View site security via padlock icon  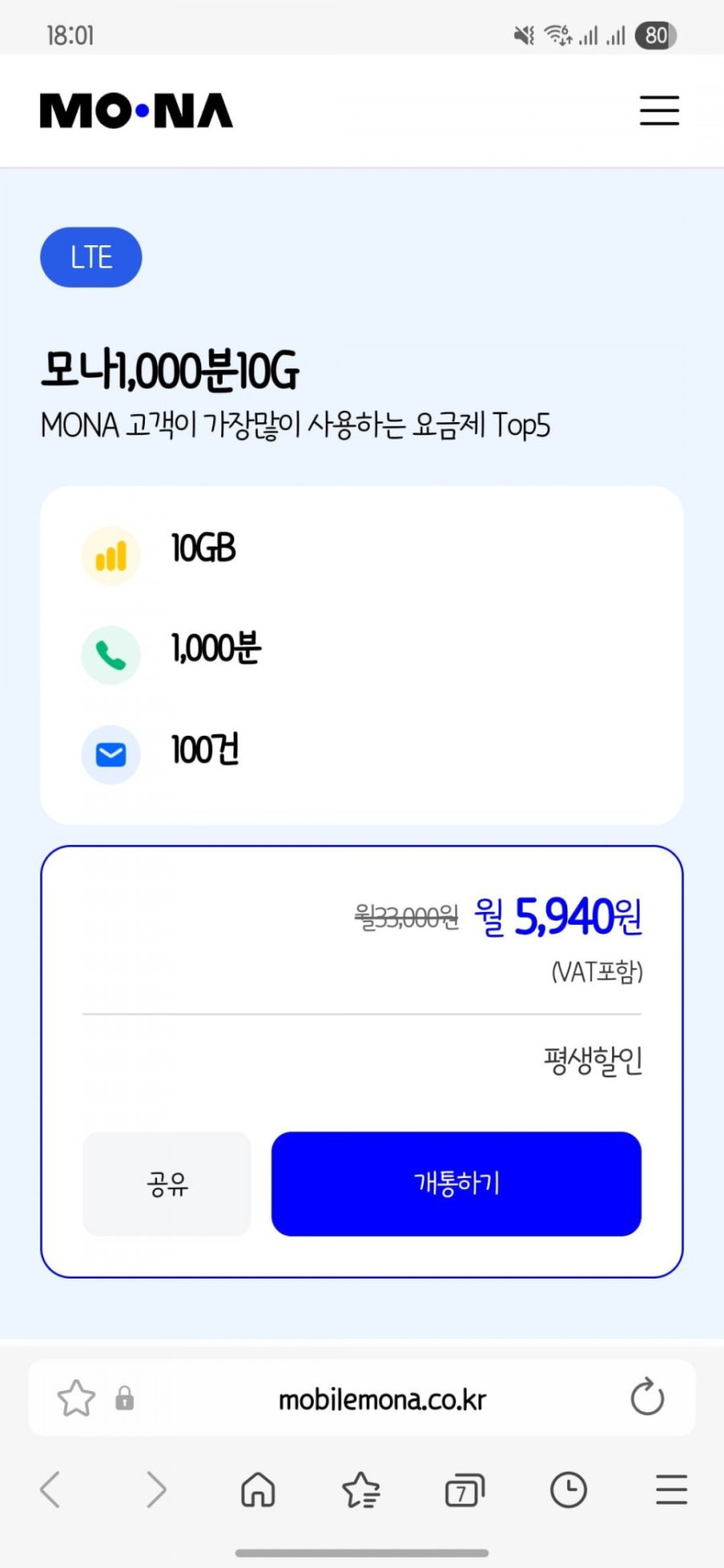[123, 1397]
